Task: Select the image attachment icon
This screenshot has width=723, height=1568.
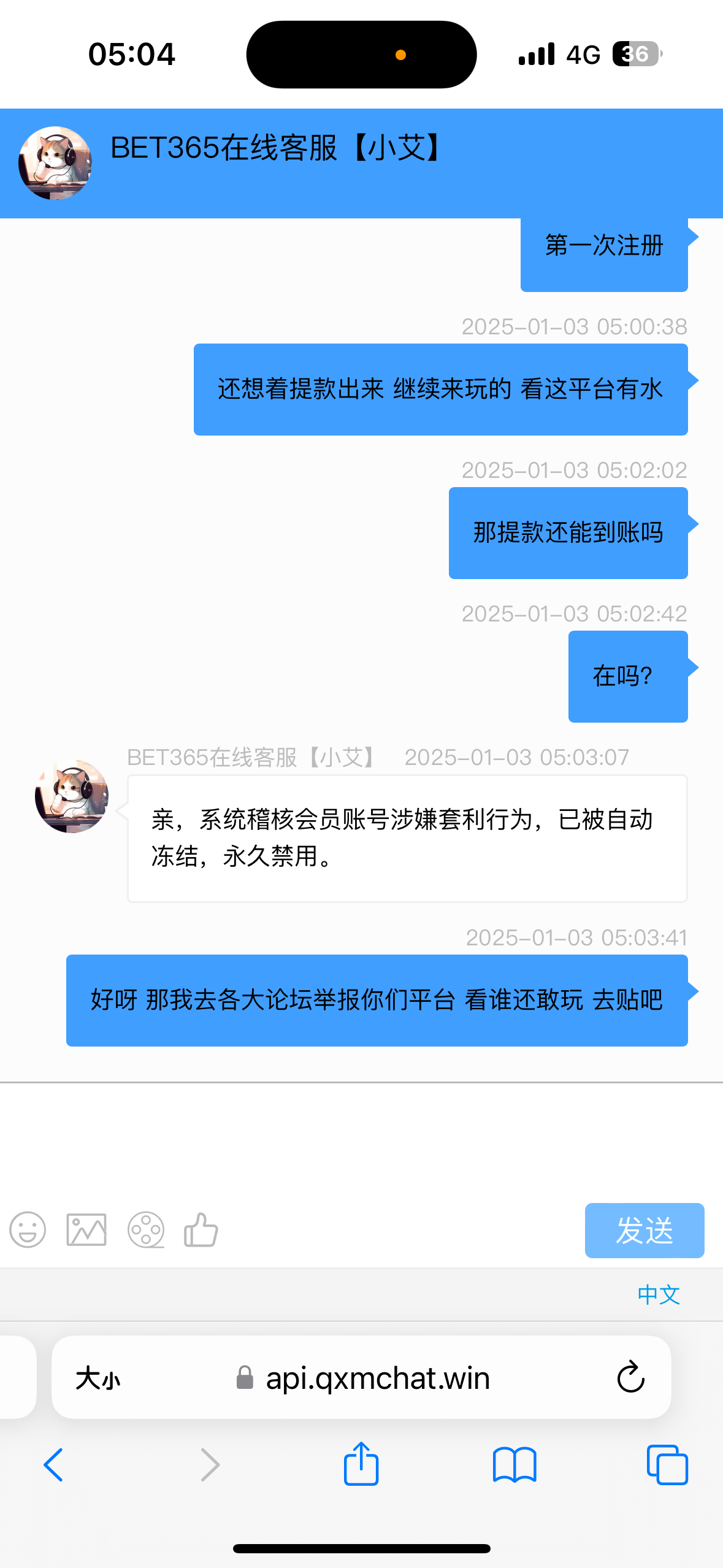Action: pos(85,1229)
